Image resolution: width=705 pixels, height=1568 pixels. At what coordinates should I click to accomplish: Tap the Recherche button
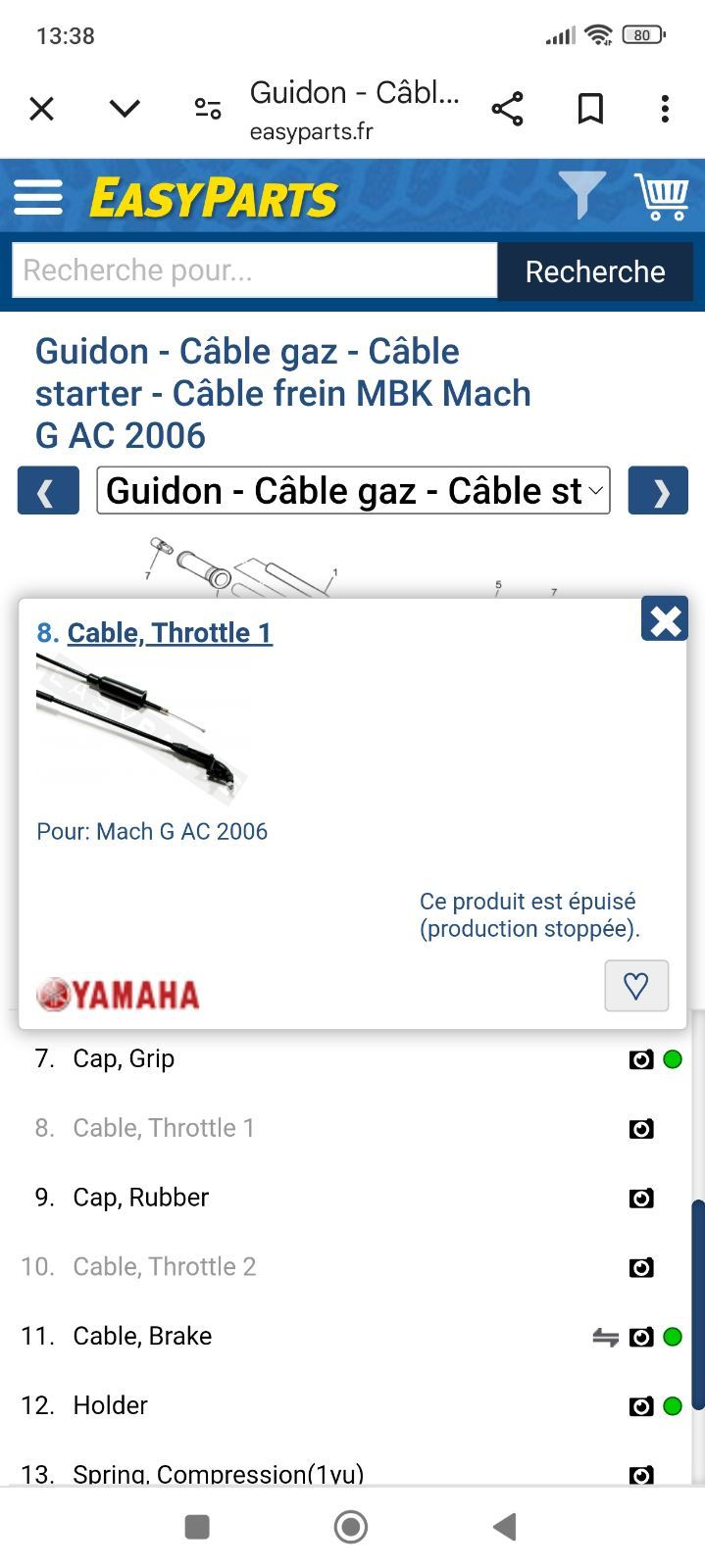tap(595, 271)
